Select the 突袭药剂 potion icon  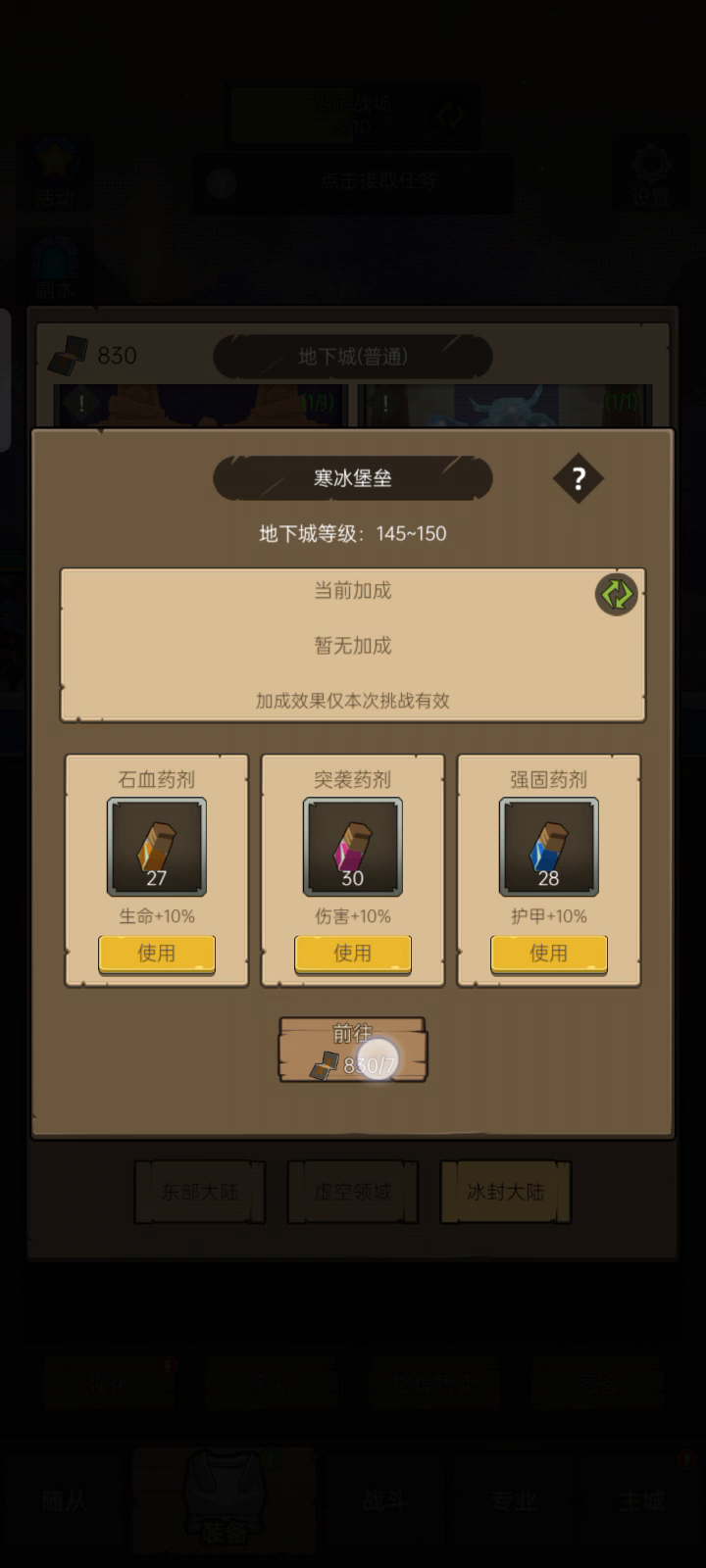(x=353, y=847)
